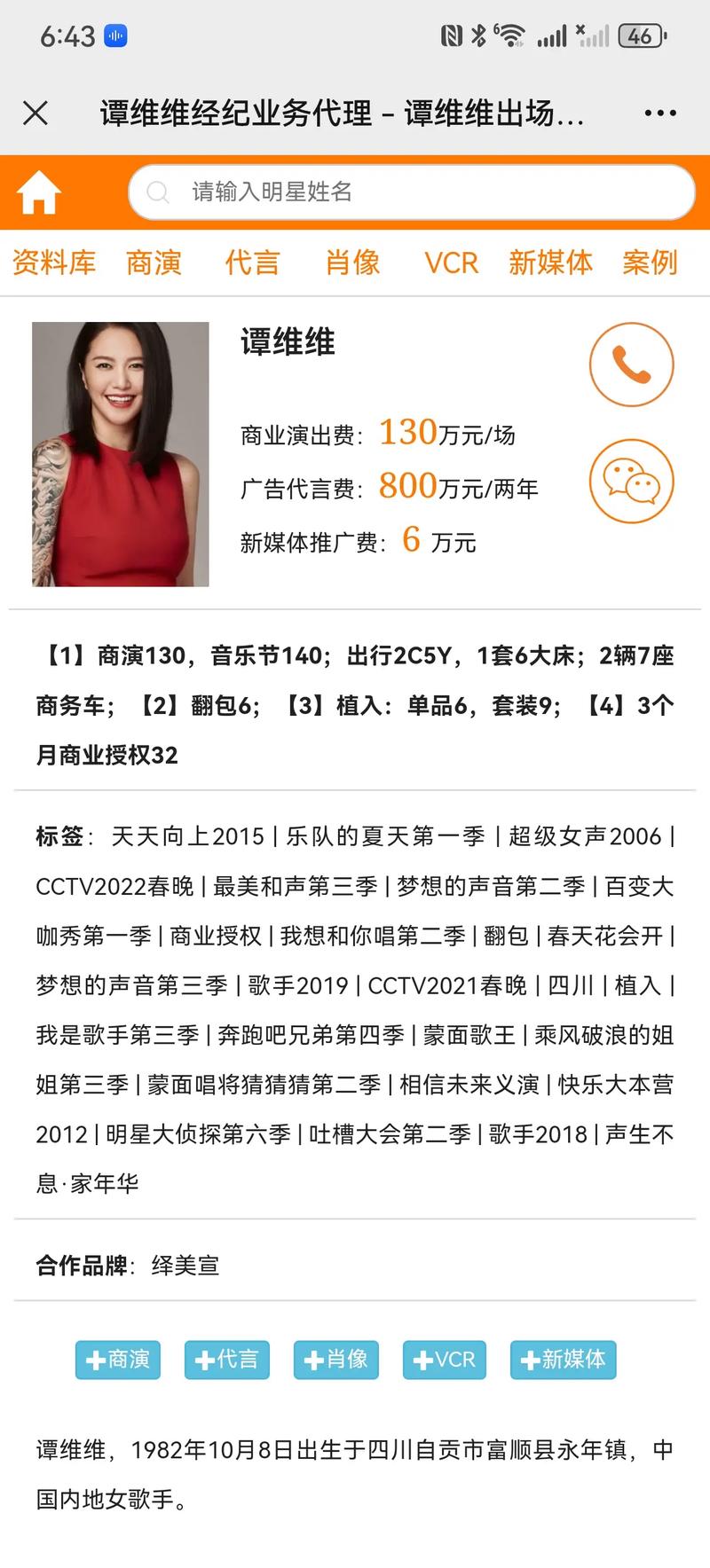Open the 商演 top tab
Image resolution: width=710 pixels, height=1568 pixels.
pyautogui.click(x=154, y=263)
